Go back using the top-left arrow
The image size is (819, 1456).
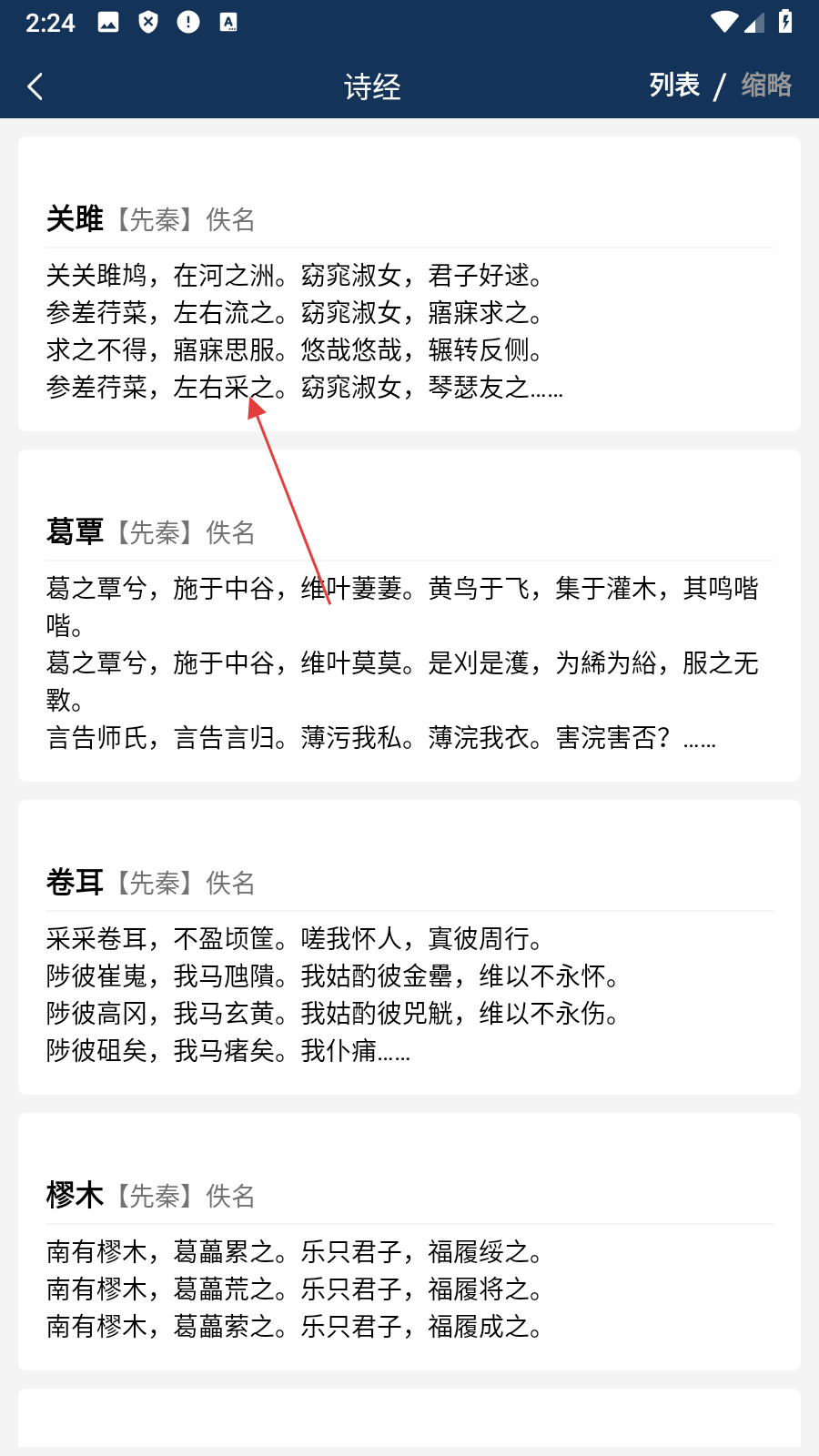point(35,86)
